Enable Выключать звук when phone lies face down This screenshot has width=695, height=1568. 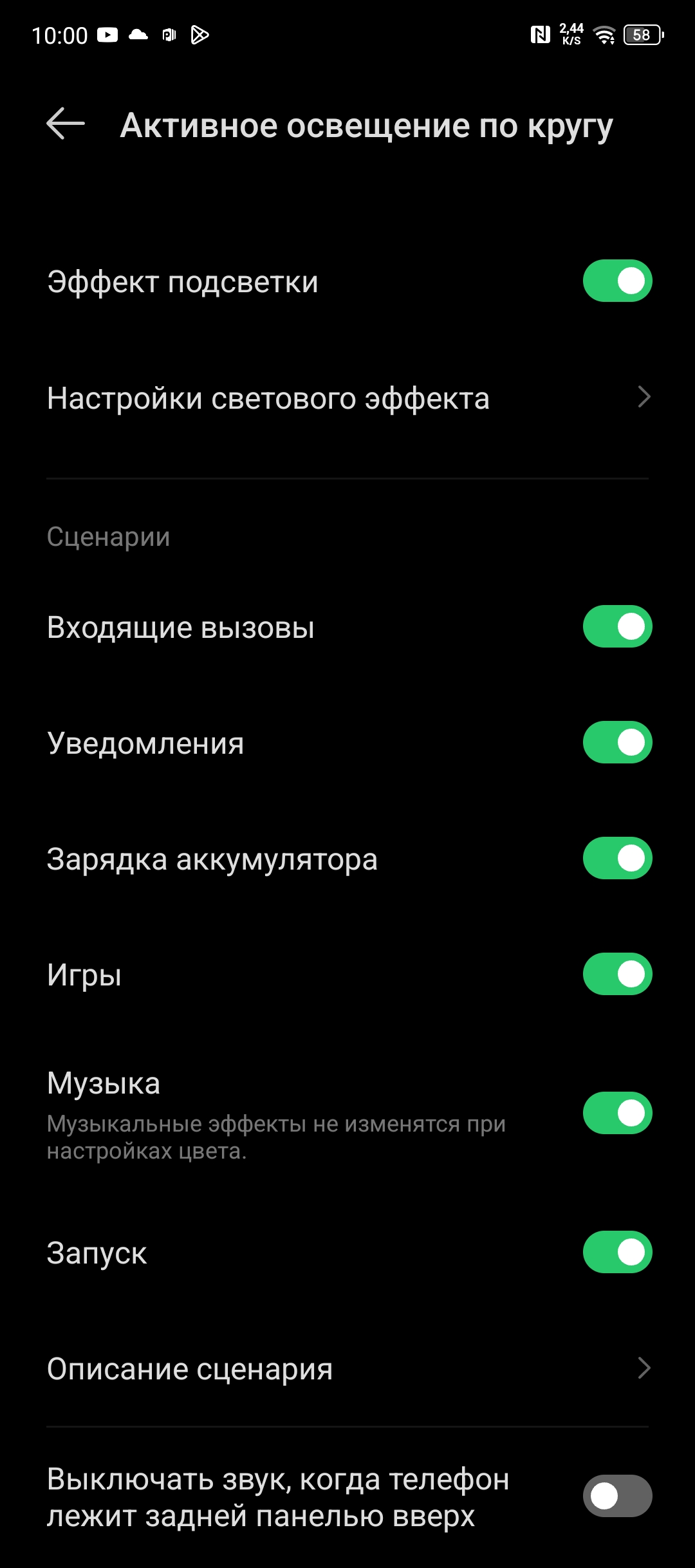(617, 1496)
